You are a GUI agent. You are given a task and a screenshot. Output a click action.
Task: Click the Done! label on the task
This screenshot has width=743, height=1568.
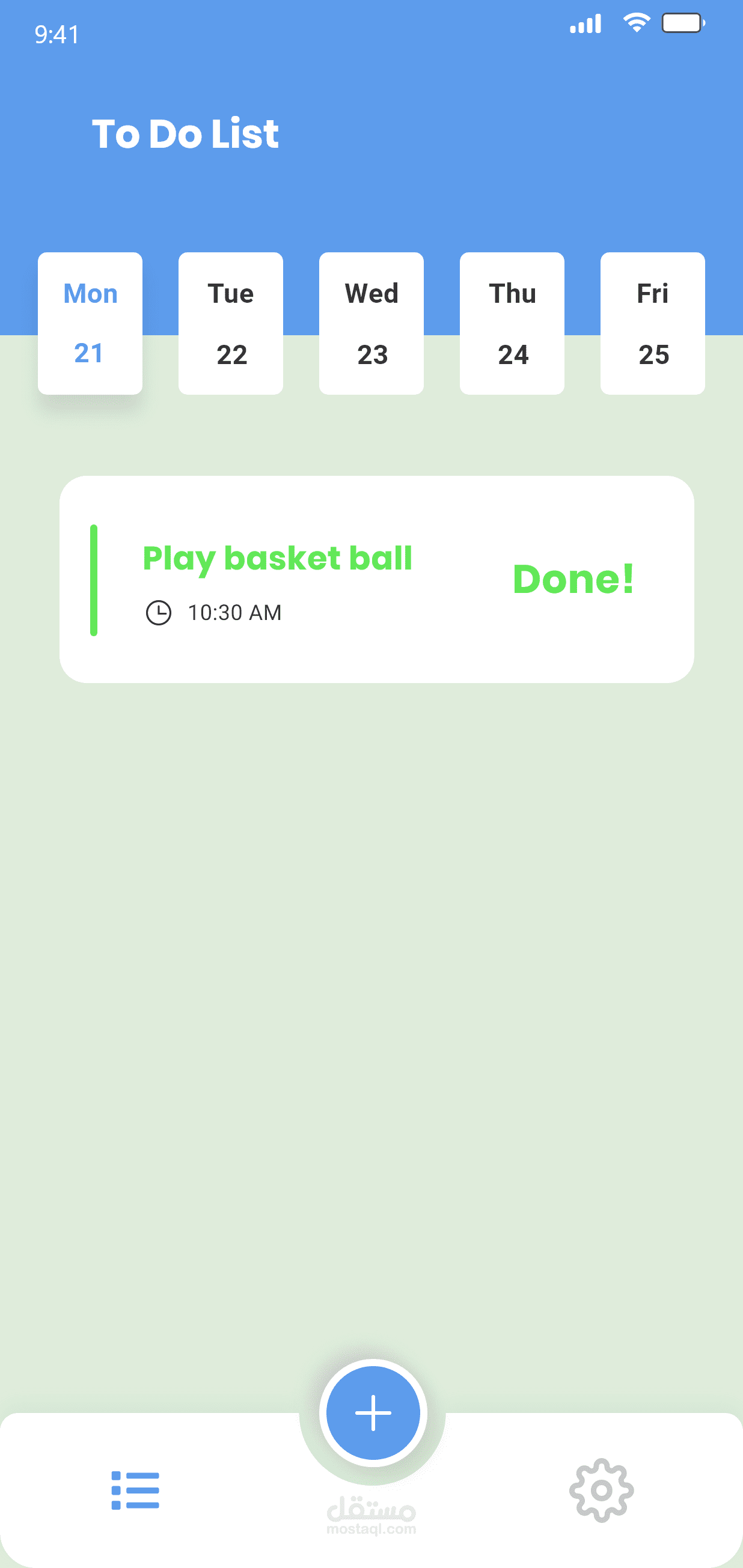574,580
